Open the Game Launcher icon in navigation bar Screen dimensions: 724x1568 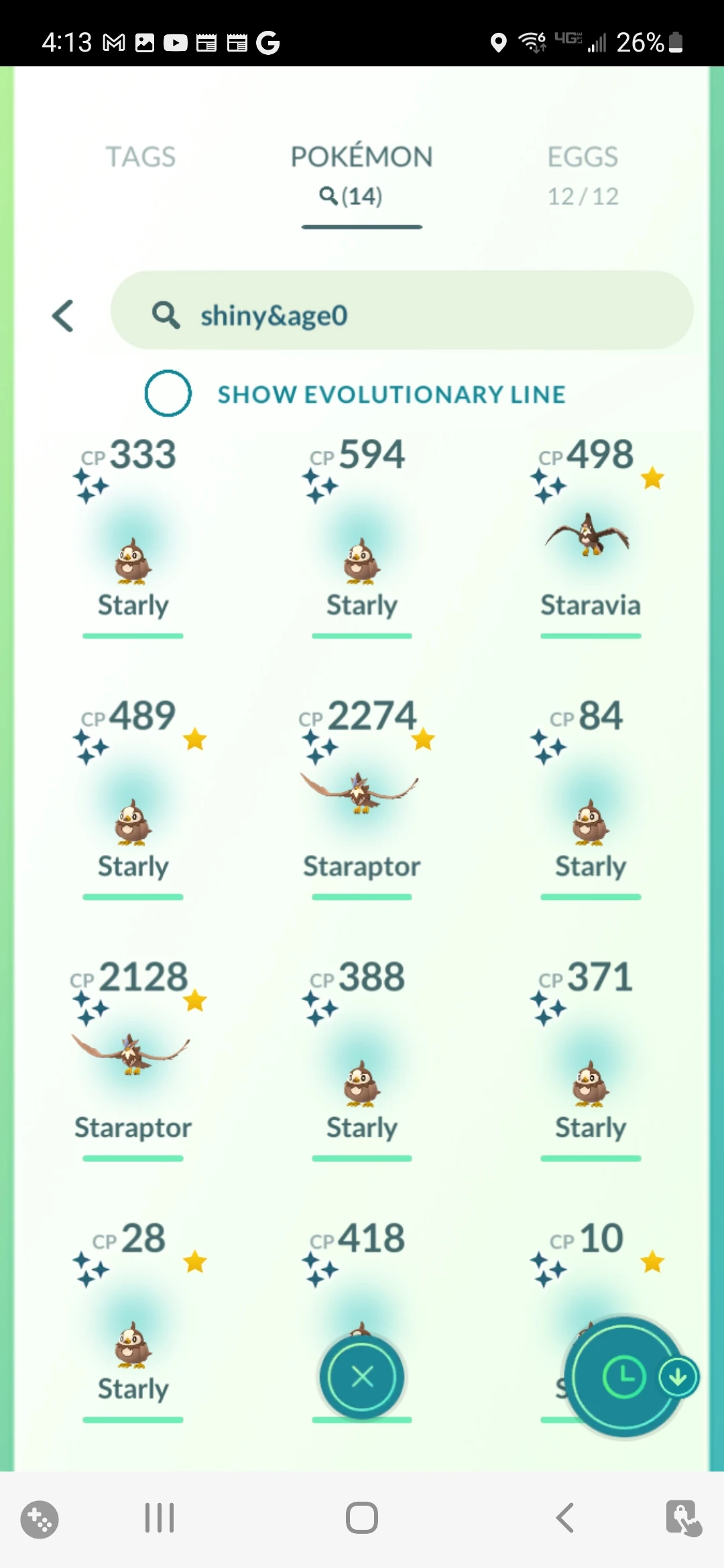coord(38,1520)
